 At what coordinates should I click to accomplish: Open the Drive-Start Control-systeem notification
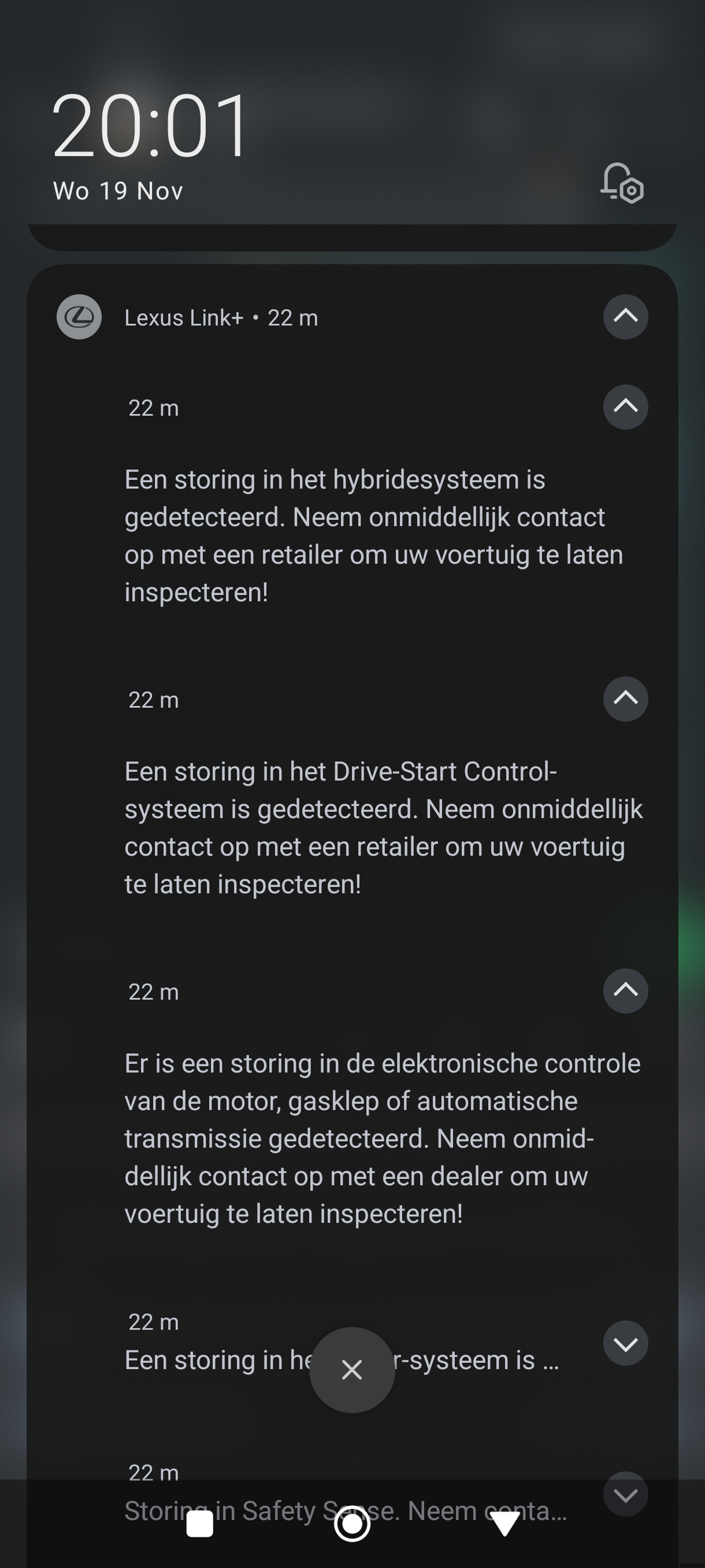pyautogui.click(x=383, y=828)
